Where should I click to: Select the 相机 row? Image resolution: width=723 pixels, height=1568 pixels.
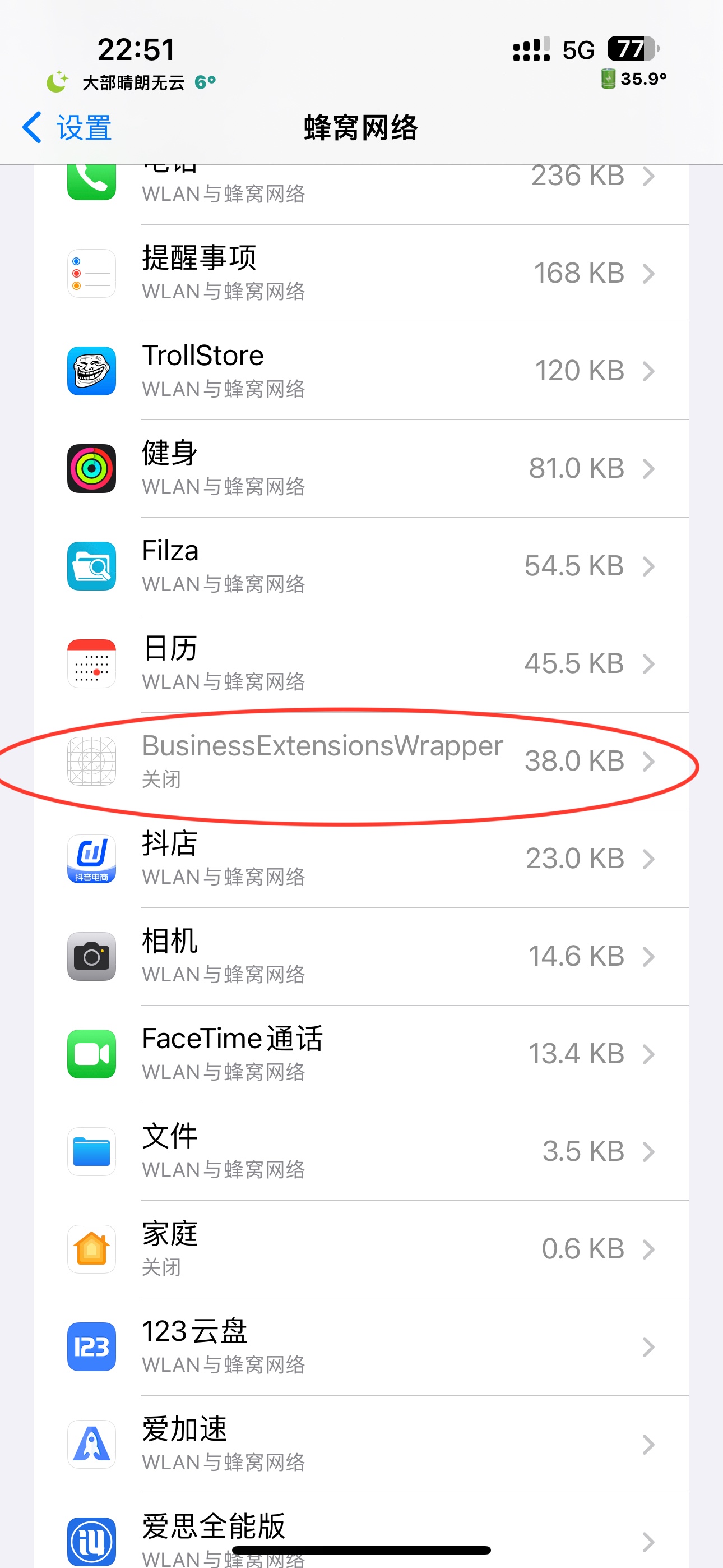tap(361, 956)
